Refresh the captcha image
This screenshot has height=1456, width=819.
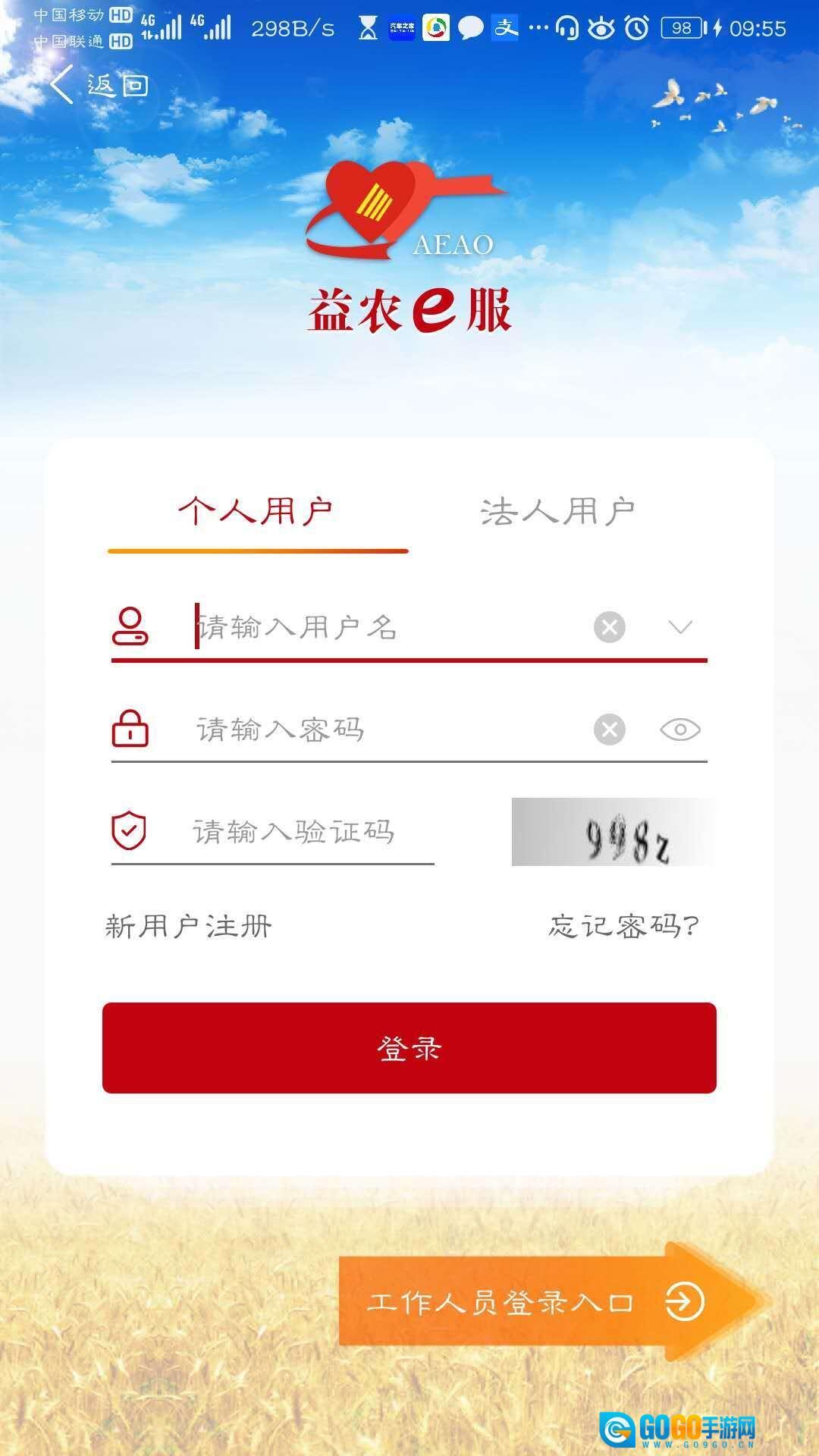[x=613, y=832]
